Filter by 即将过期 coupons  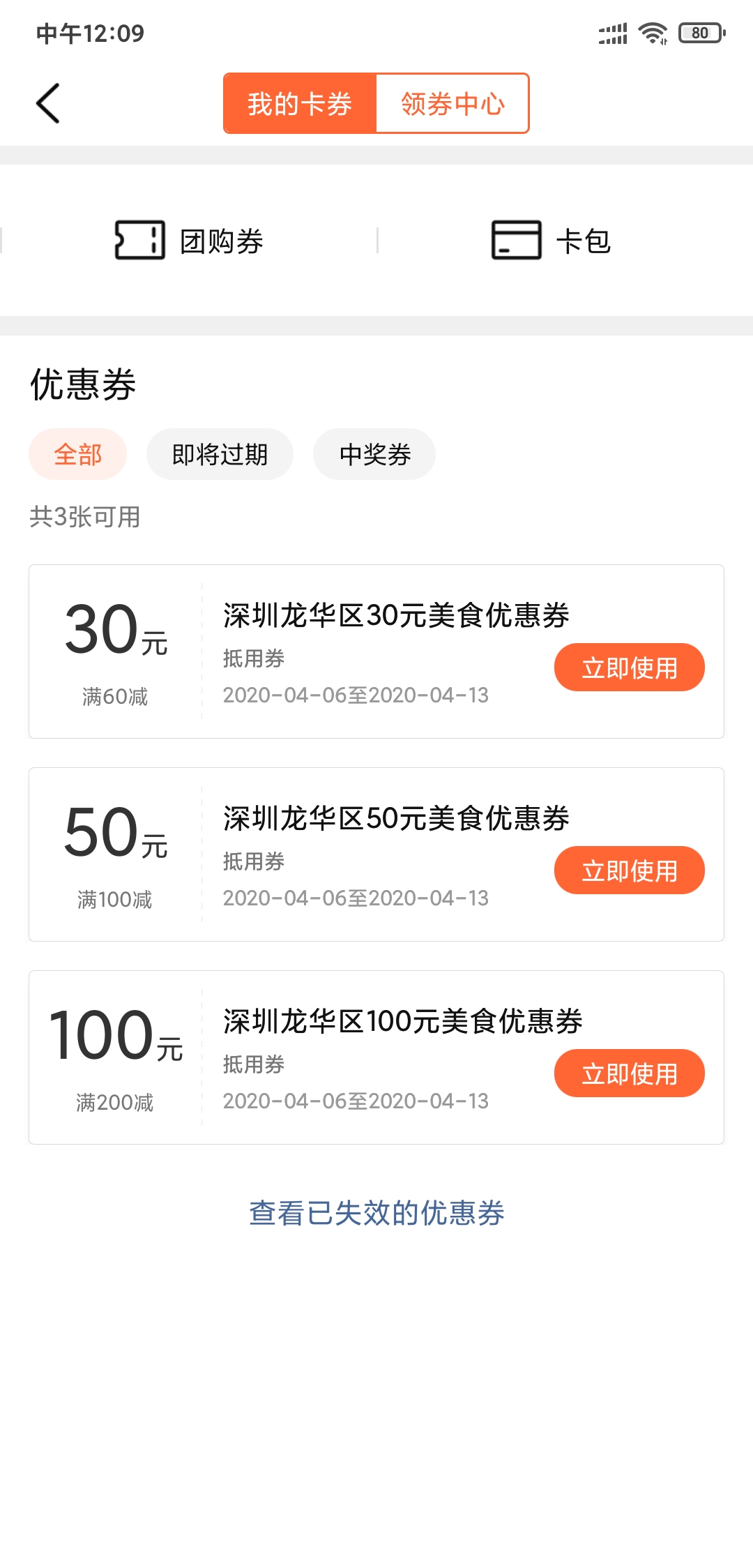click(220, 454)
